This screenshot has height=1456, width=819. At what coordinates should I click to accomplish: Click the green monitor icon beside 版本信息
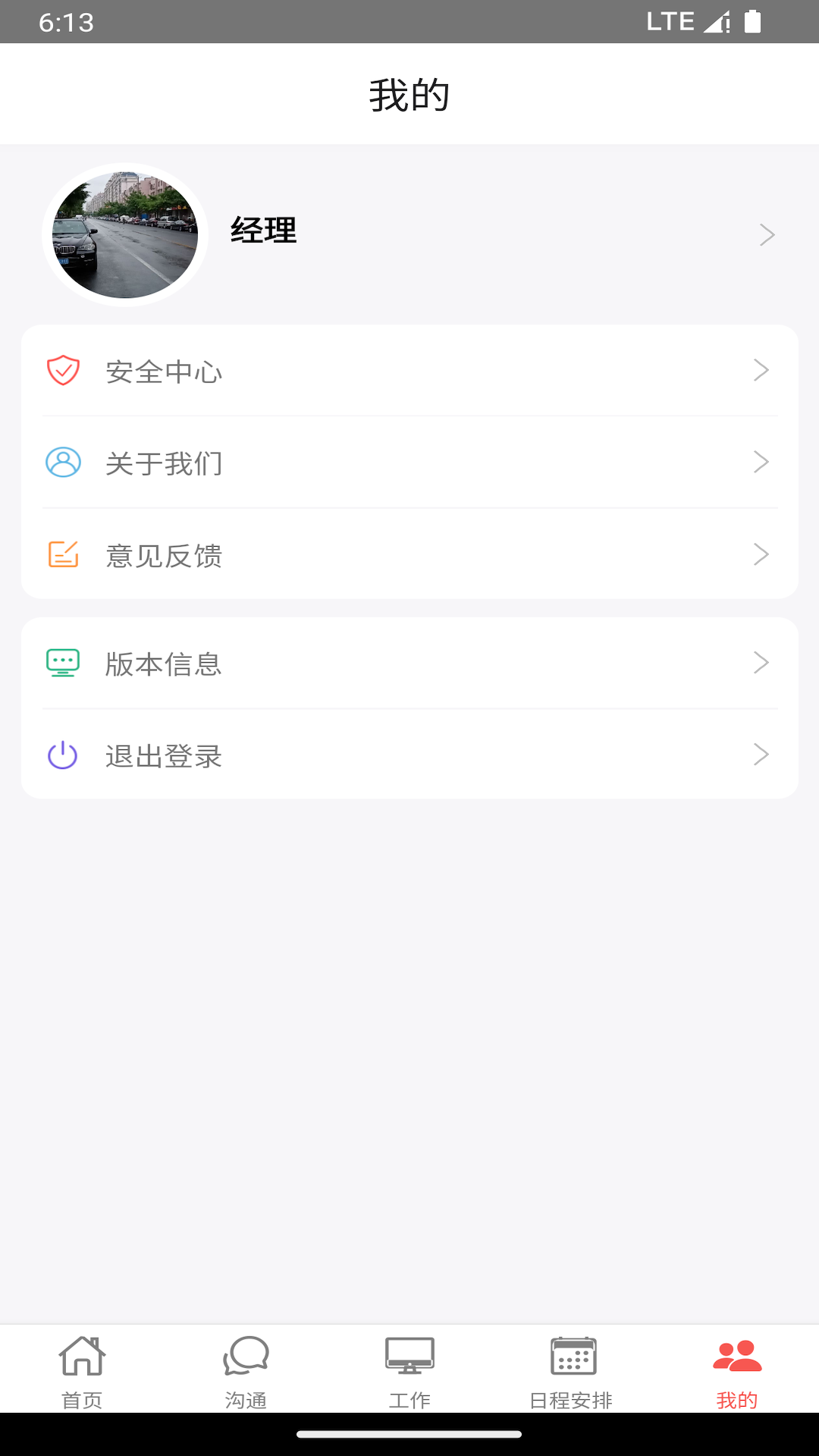(x=62, y=663)
